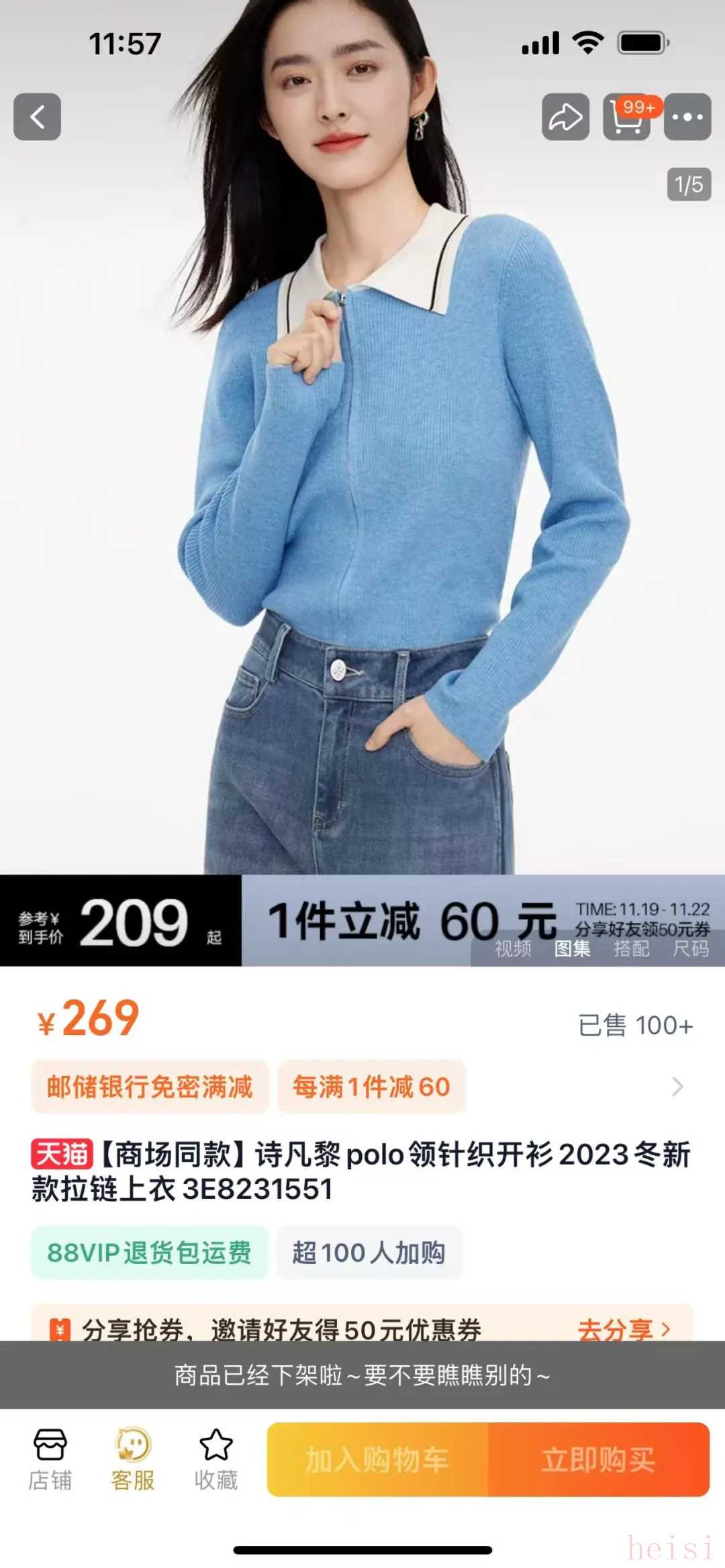Switch to the 视频 tab
725x1568 pixels.
click(513, 948)
